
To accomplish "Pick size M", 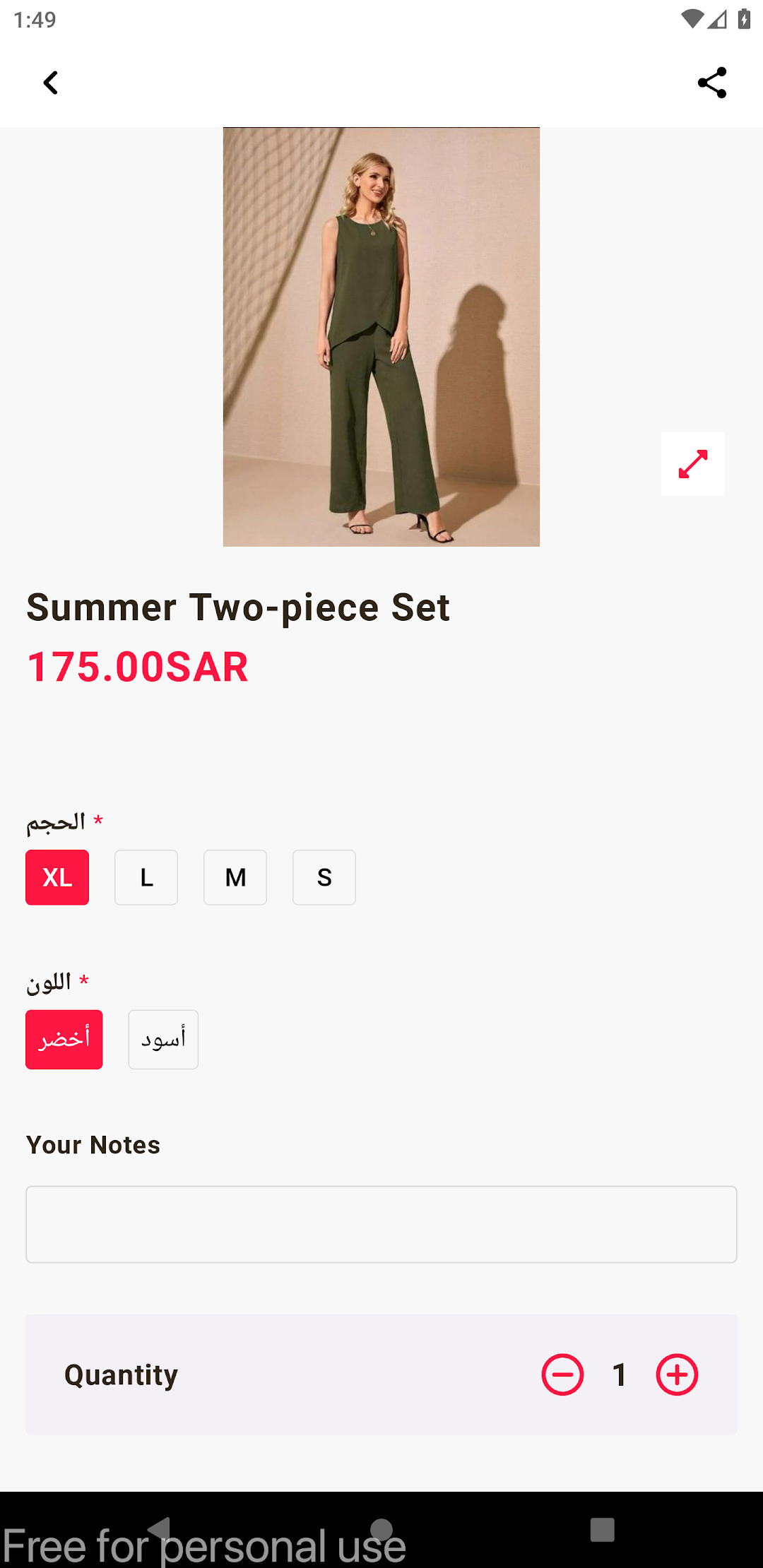I will click(x=235, y=877).
